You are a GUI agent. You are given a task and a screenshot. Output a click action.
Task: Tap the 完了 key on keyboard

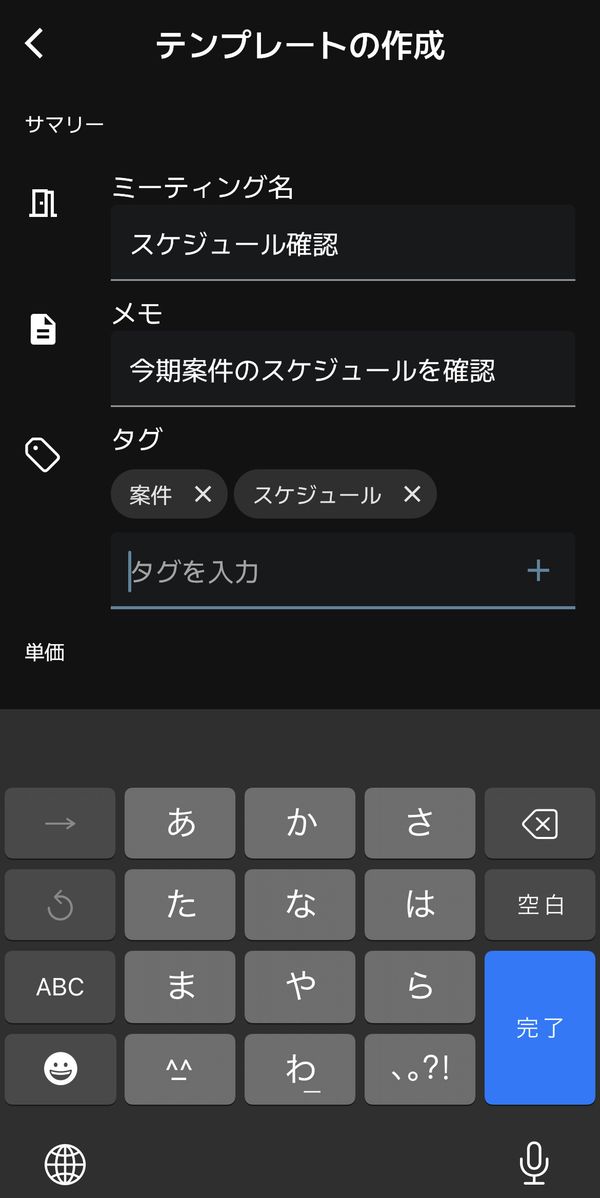(x=540, y=1028)
